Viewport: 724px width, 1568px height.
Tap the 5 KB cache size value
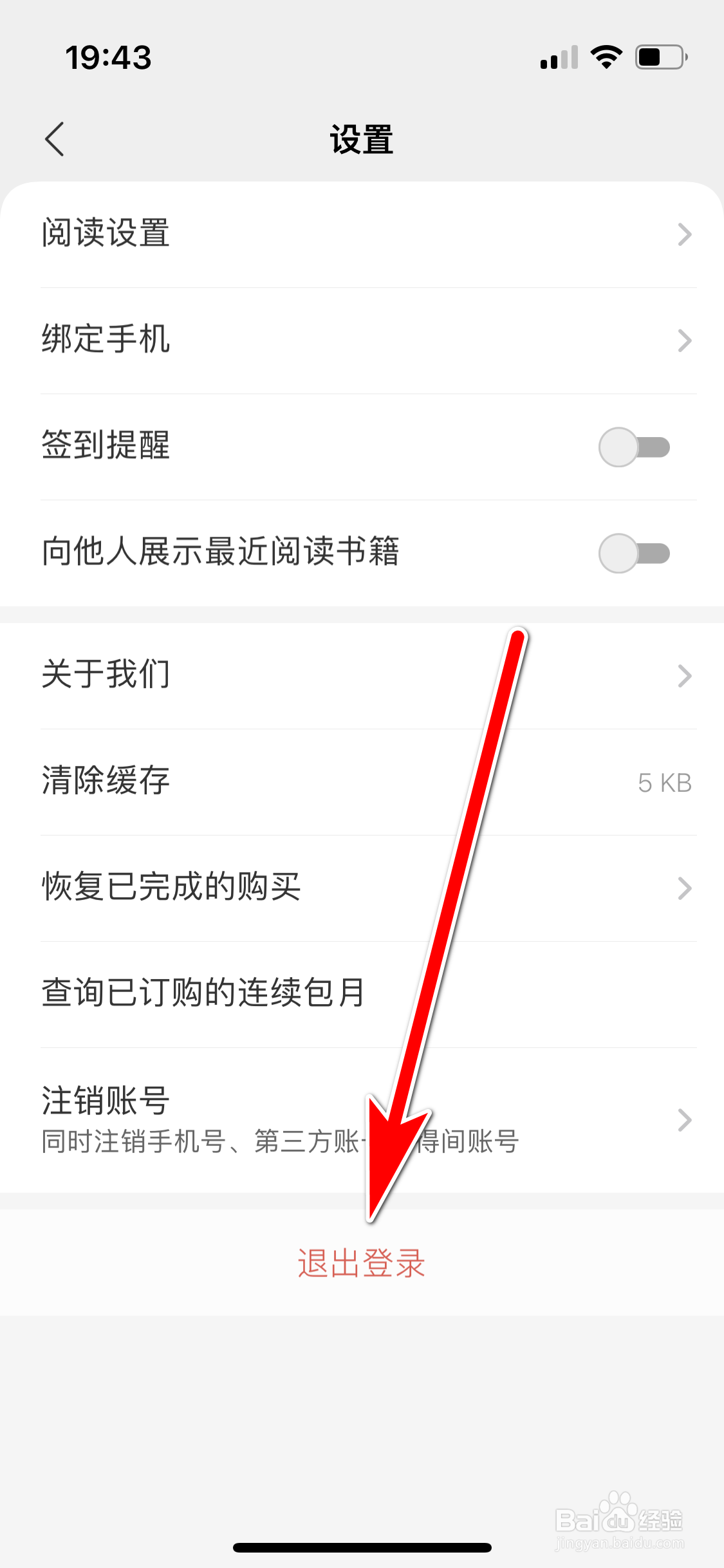[664, 781]
